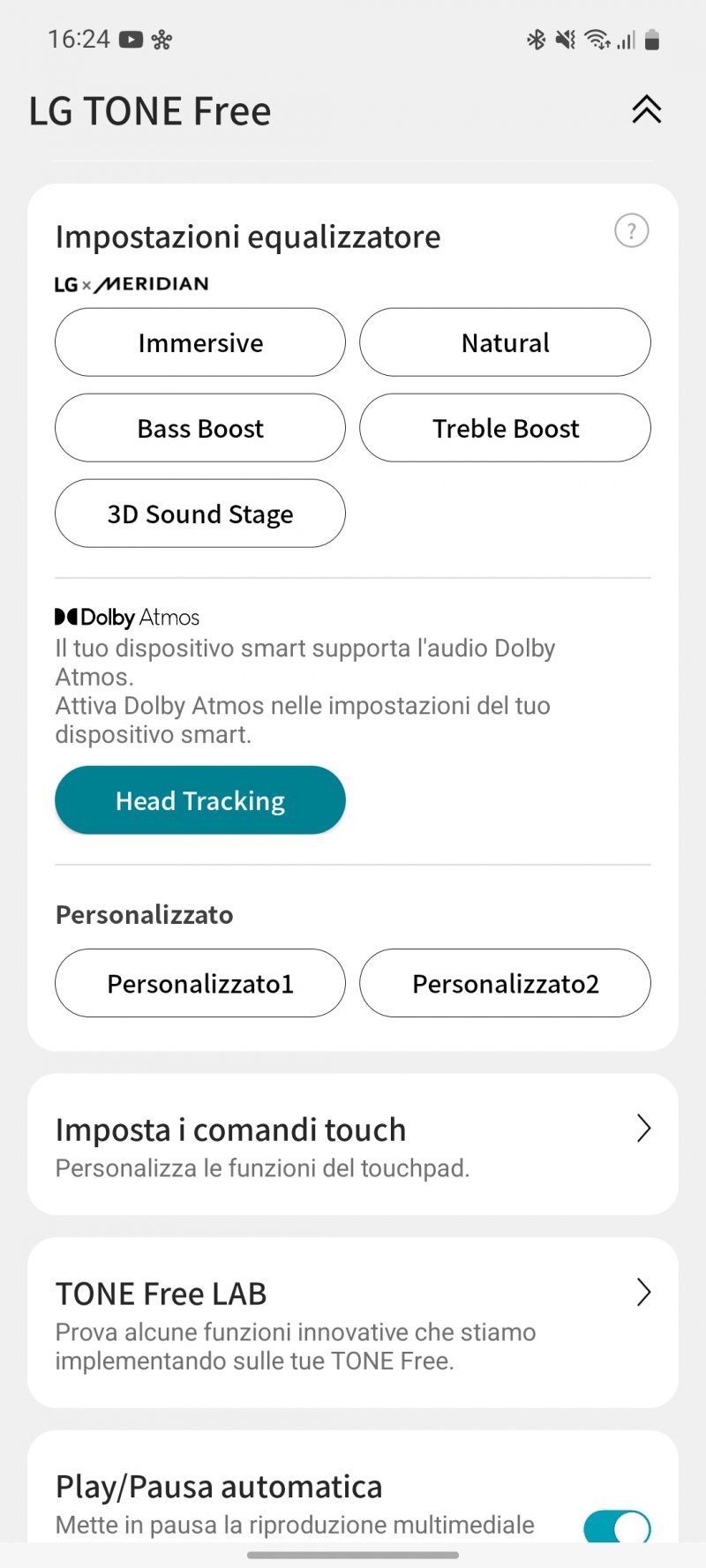Select the 3D Sound Stage preset
The width and height of the screenshot is (706, 1568).
(199, 514)
